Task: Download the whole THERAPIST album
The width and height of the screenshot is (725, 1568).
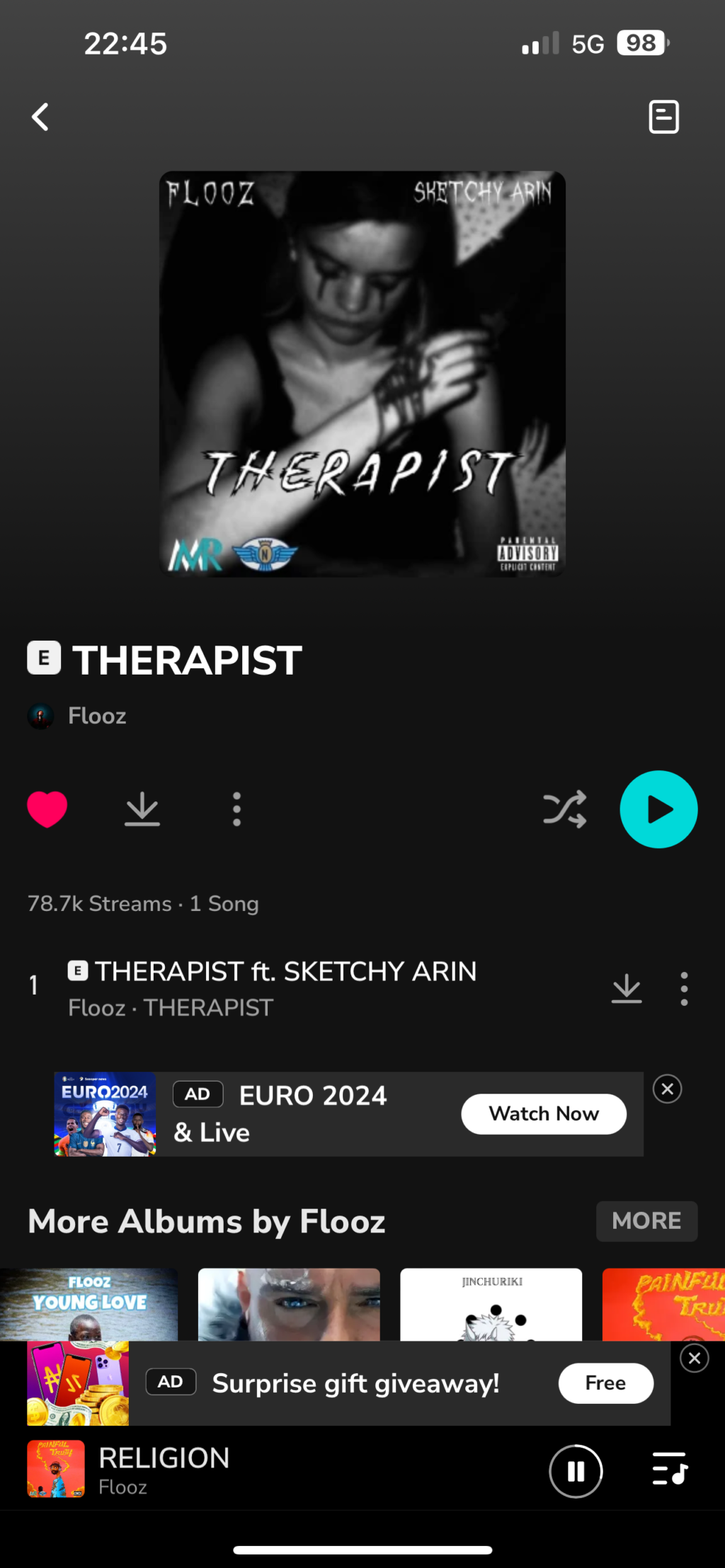Action: click(142, 809)
